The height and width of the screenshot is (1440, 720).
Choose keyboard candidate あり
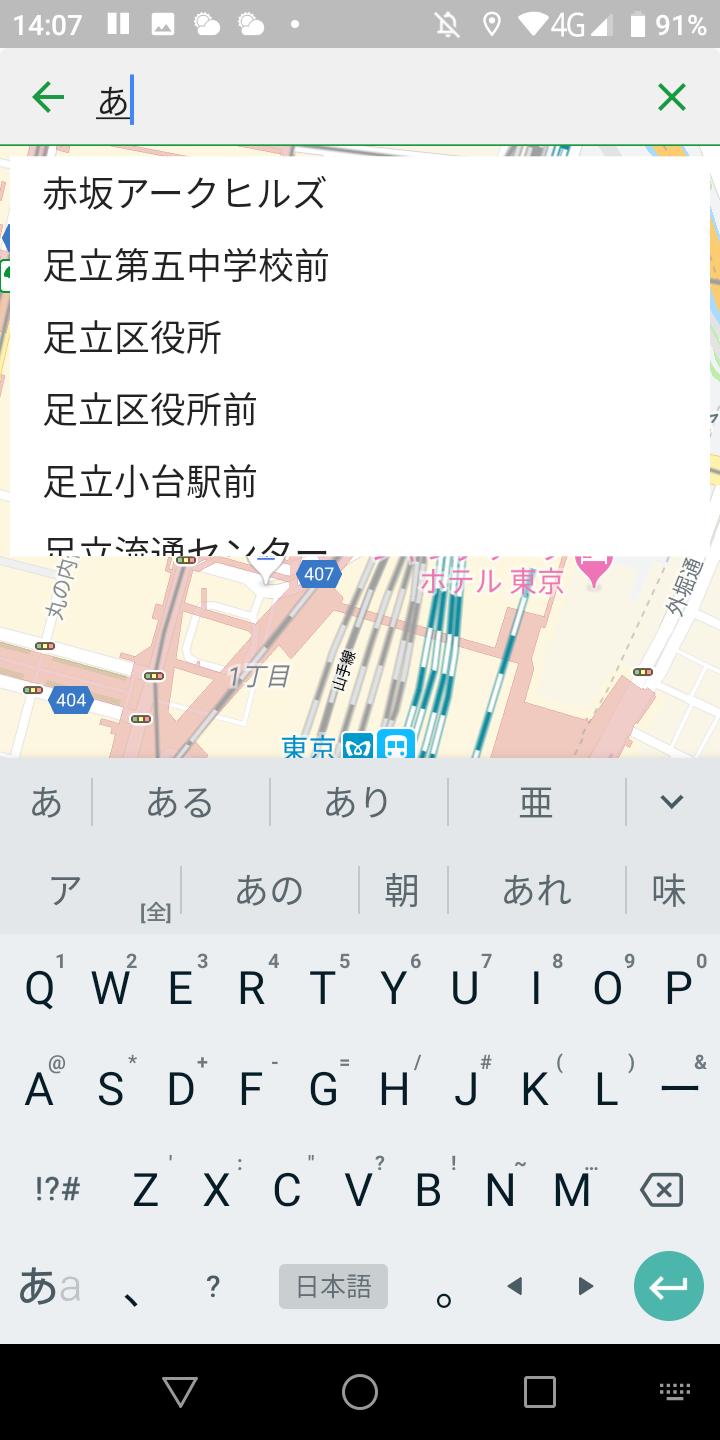[x=357, y=803]
